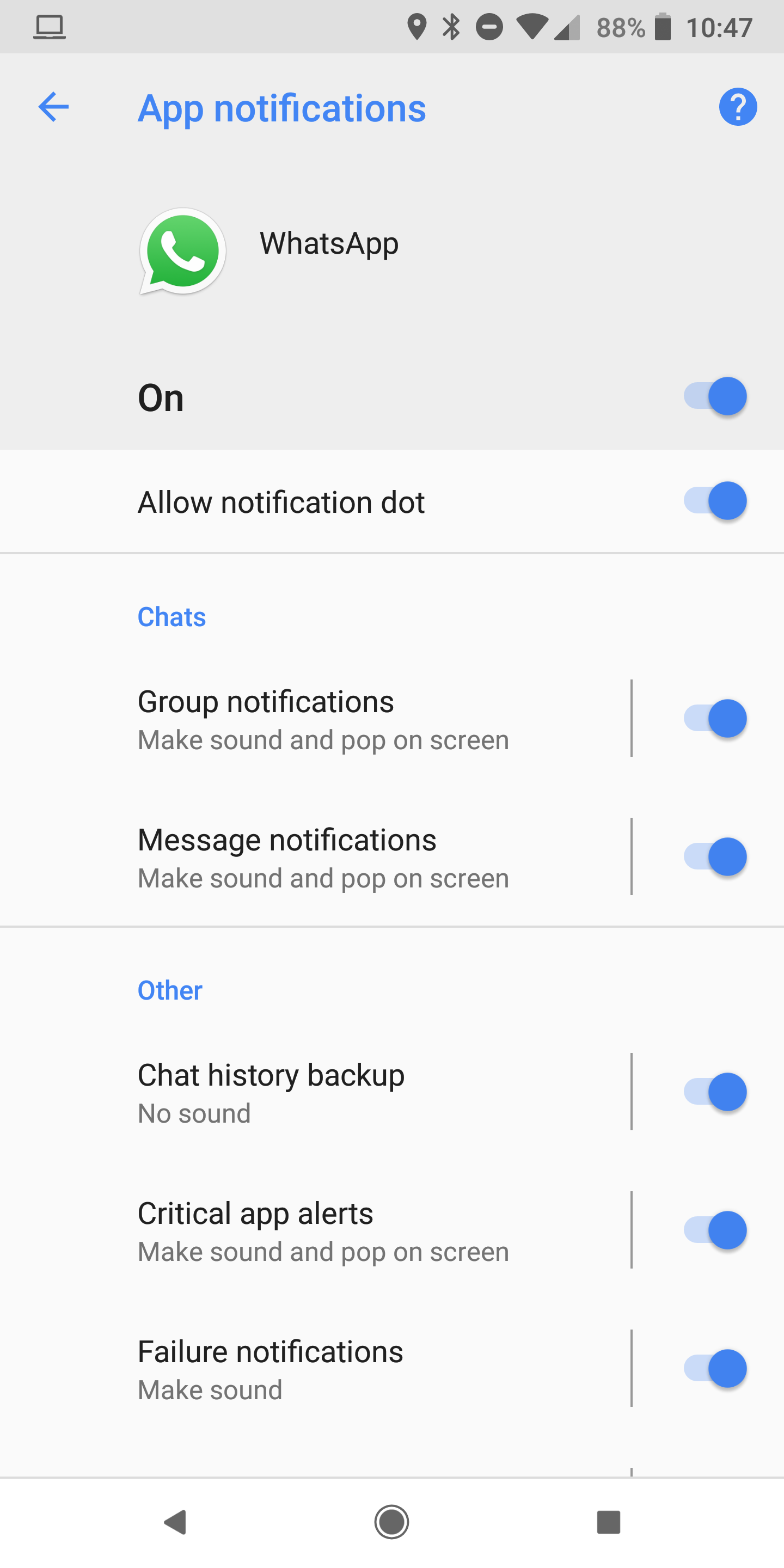Open Group notifications settings

(x=315, y=719)
